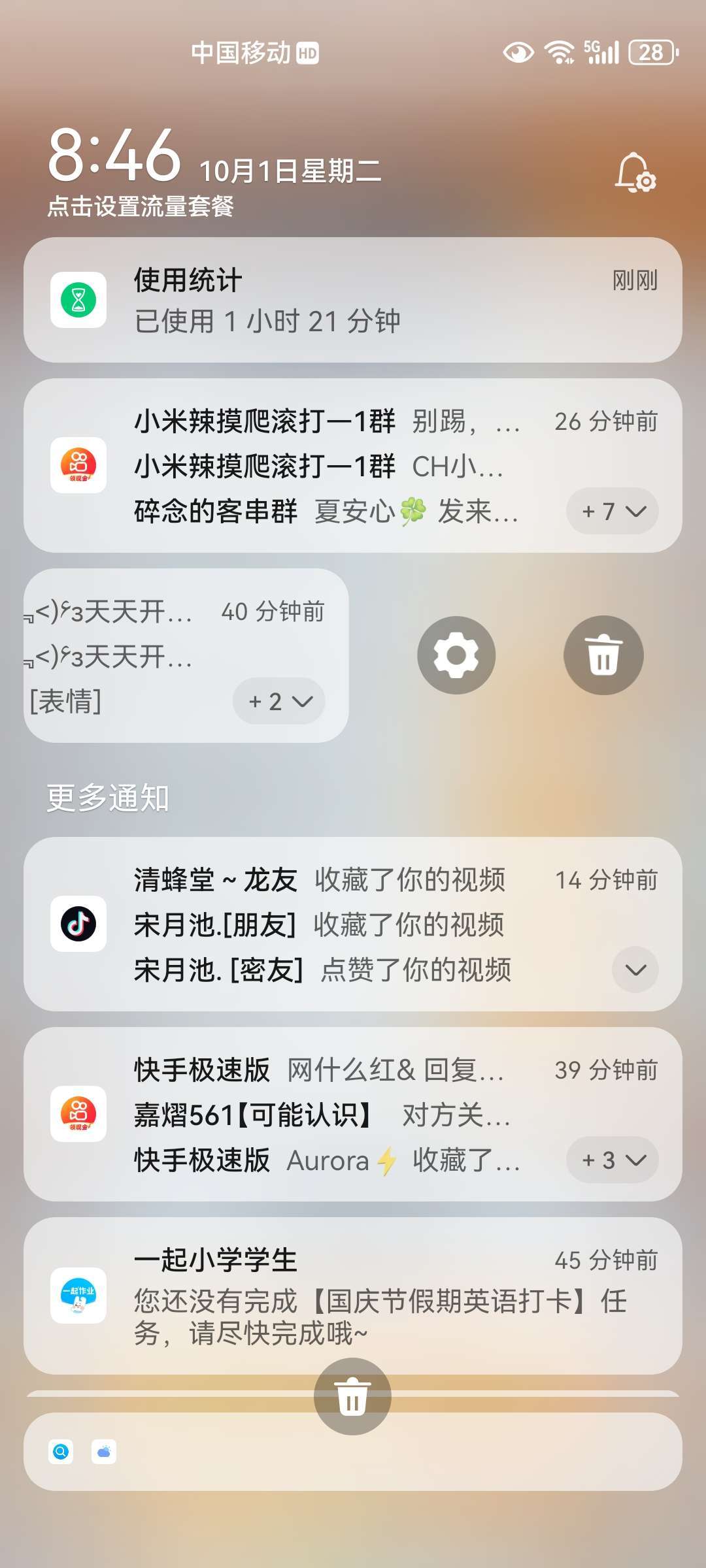The height and width of the screenshot is (1568, 706).
Task: Expand the +7 group in 小米辣摸爬滚打 notification
Action: click(x=612, y=511)
